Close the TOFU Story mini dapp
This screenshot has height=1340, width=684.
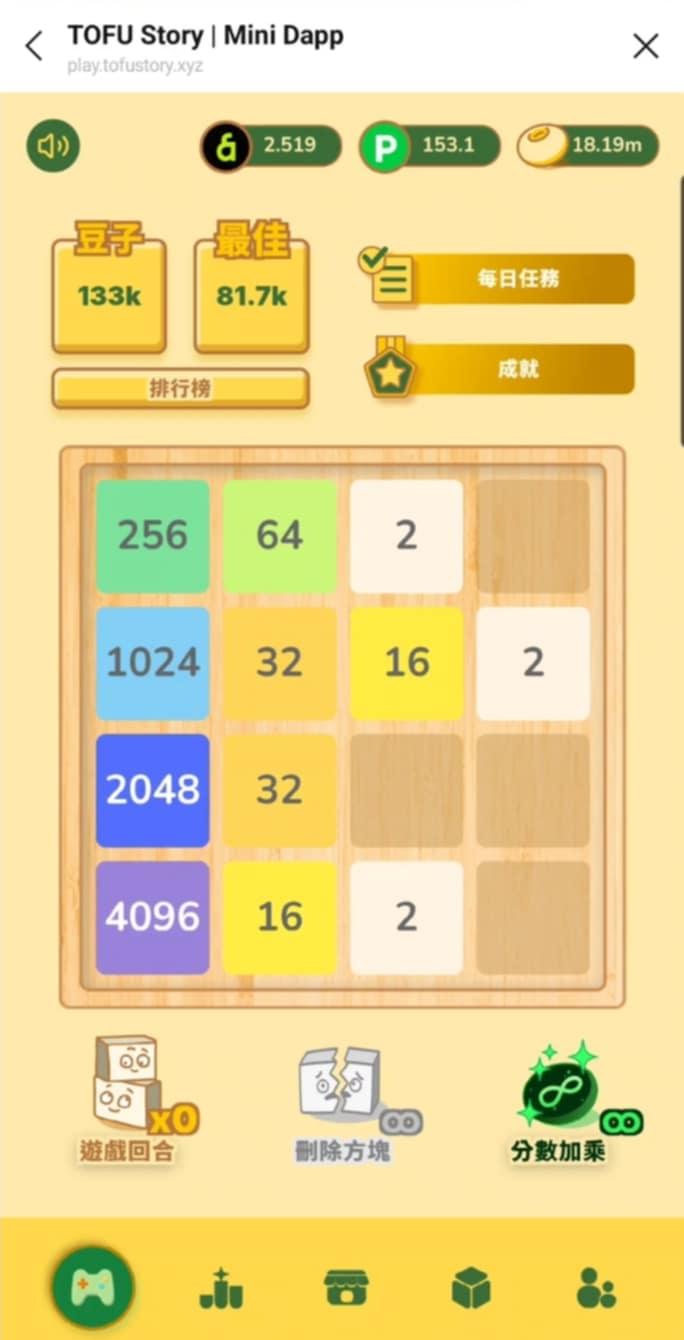(x=646, y=46)
